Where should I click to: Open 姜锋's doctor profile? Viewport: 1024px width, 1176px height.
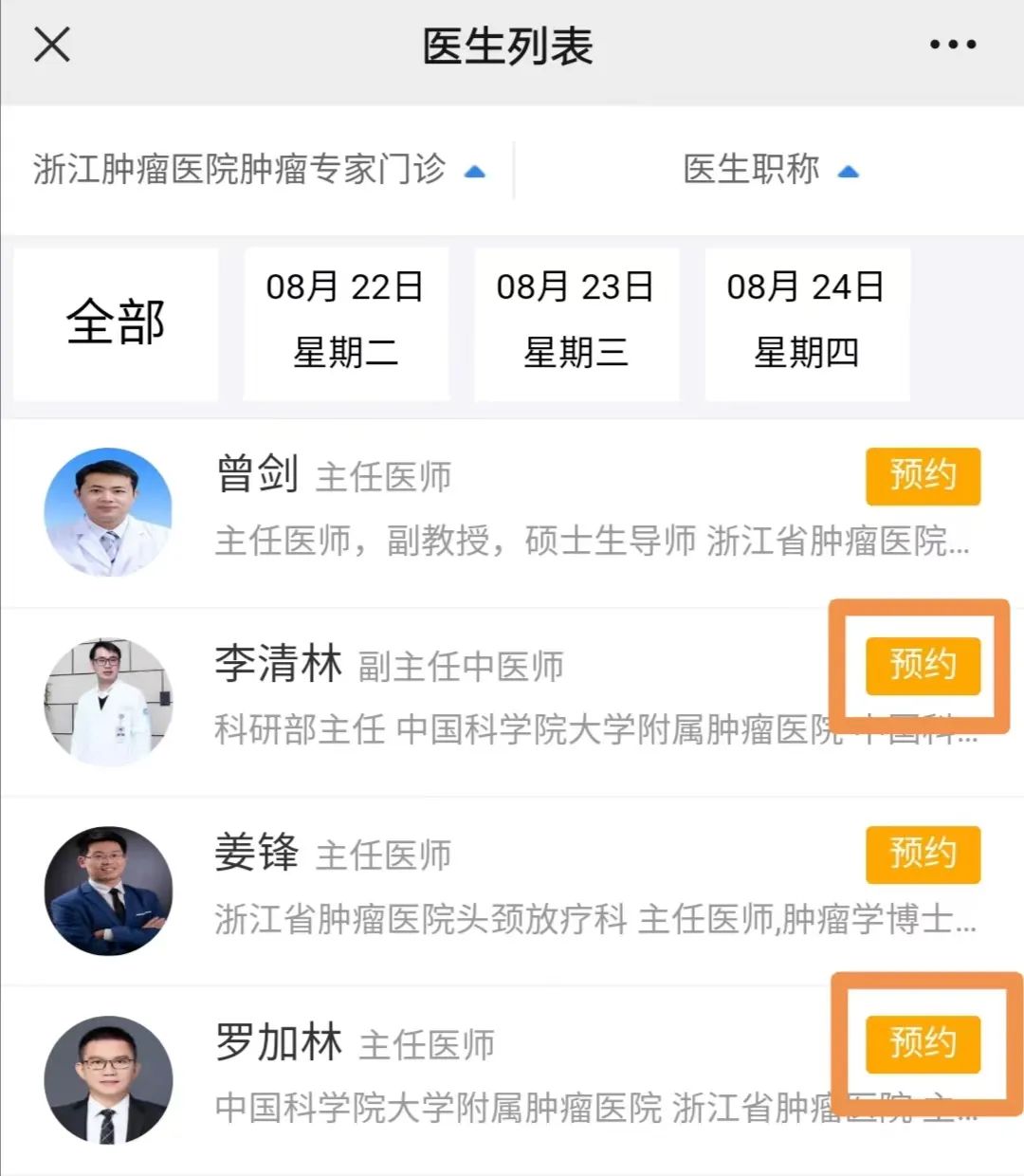point(258,853)
